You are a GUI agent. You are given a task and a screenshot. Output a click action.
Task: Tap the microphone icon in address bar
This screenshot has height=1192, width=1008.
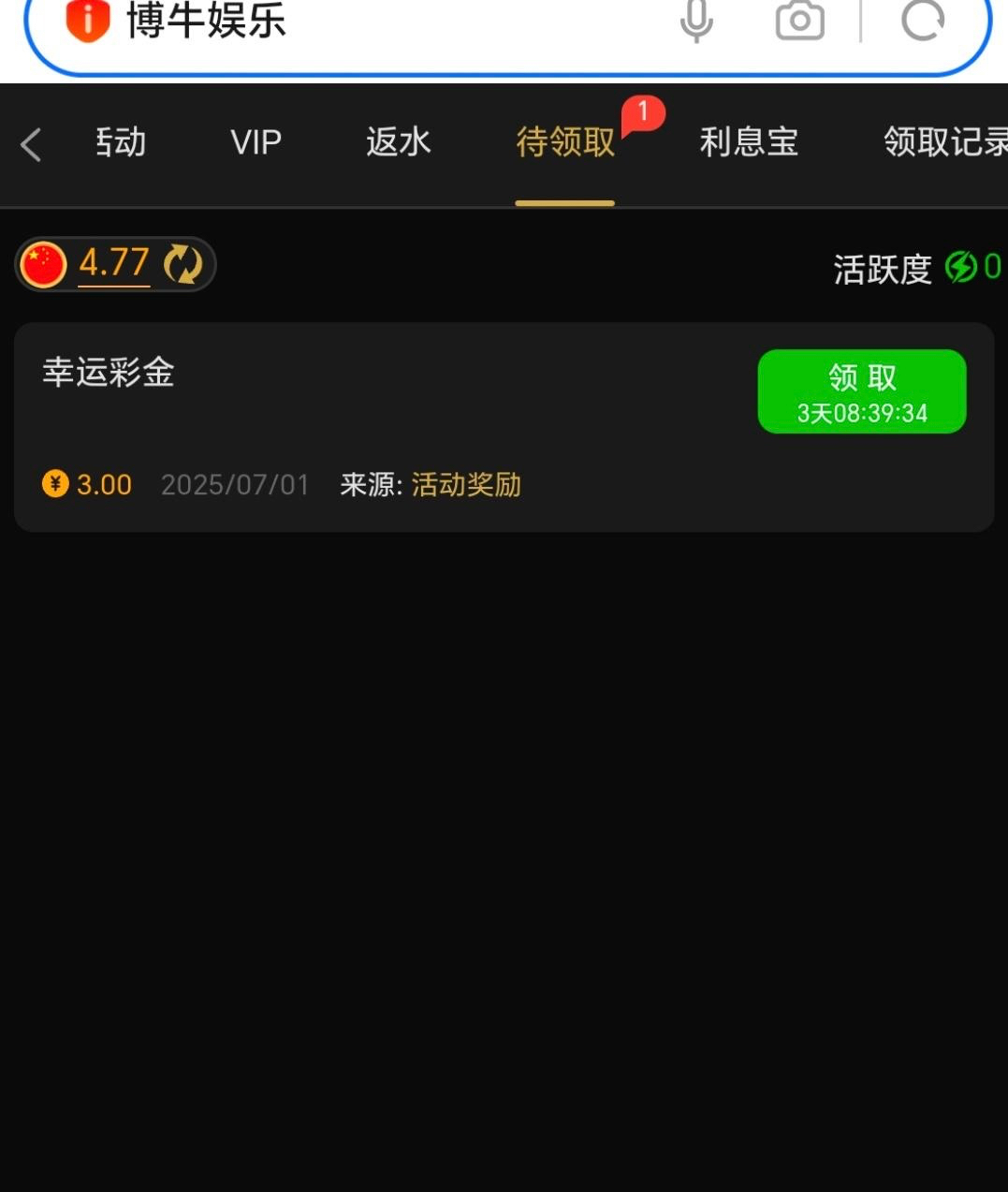tap(695, 21)
